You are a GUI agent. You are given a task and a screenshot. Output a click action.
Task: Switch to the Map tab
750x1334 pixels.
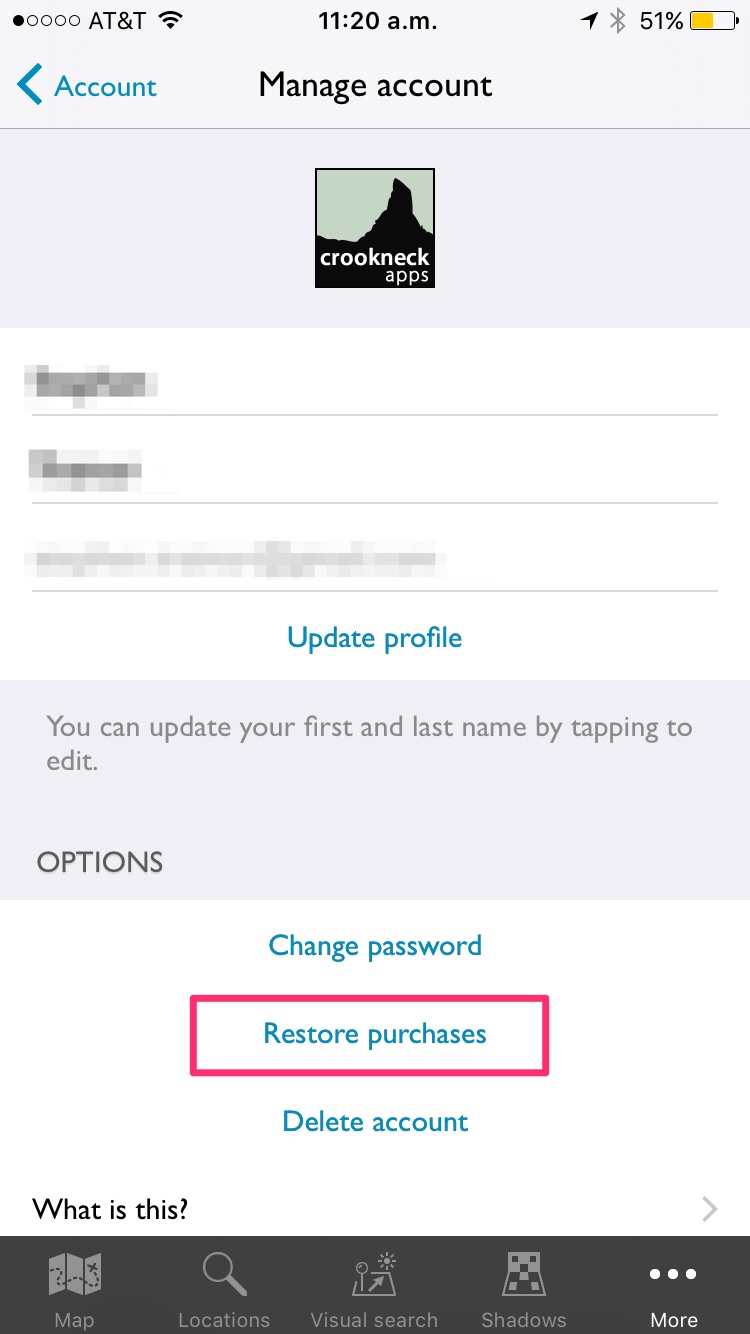point(74,1286)
